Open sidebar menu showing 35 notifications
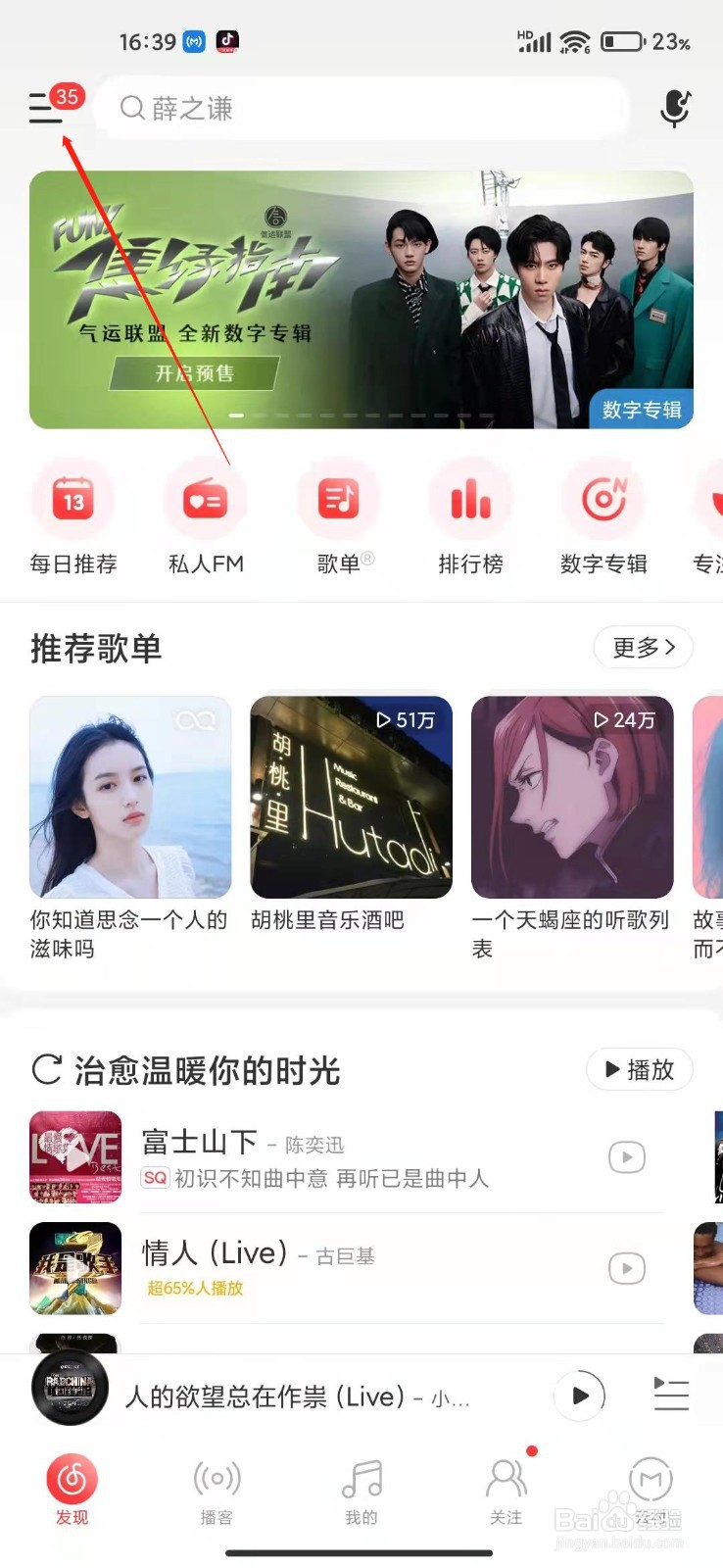This screenshot has width=723, height=1568. point(45,109)
